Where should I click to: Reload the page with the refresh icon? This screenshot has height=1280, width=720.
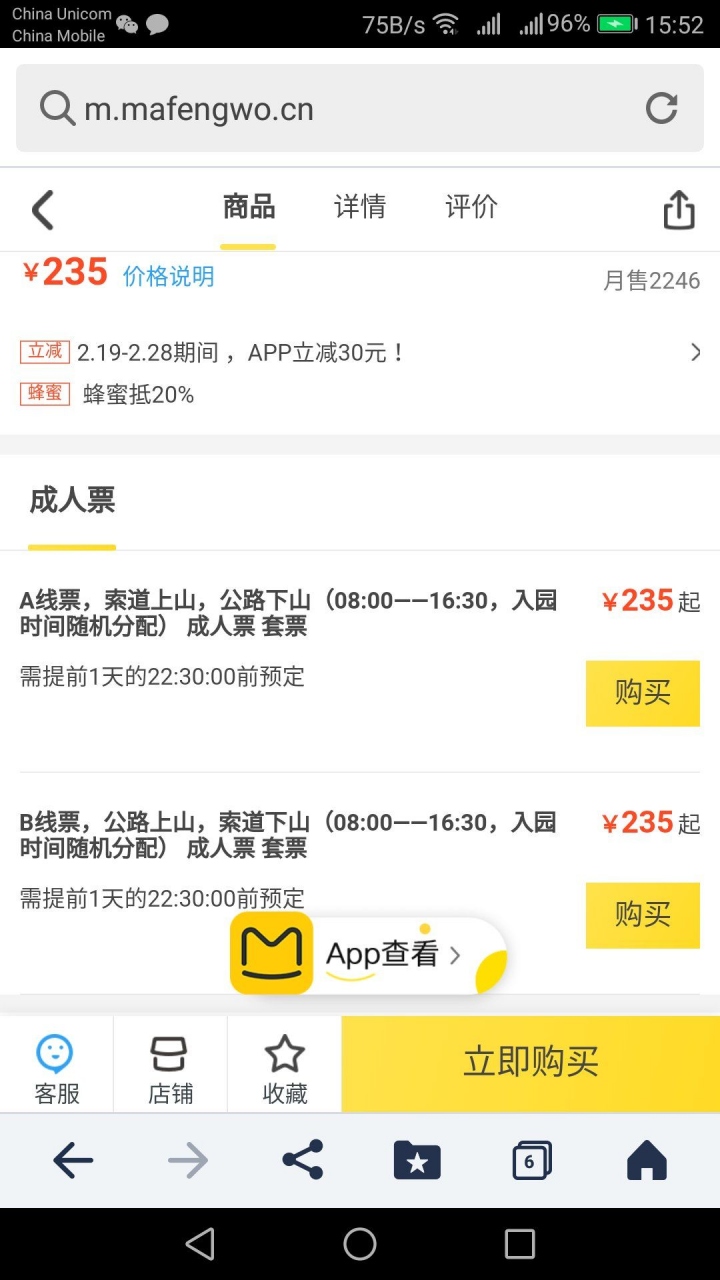point(661,108)
